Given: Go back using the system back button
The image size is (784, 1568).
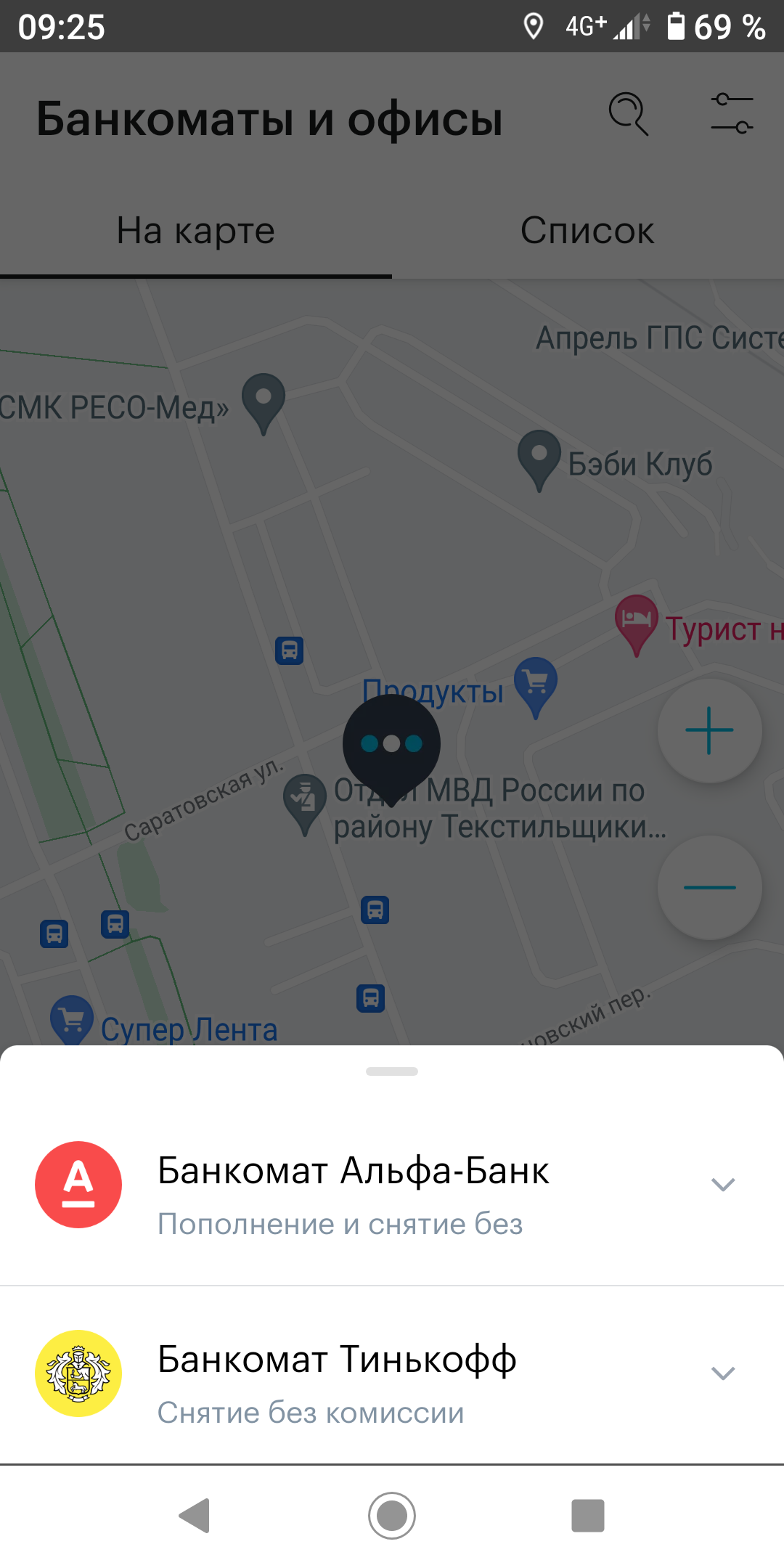Looking at the screenshot, I should [195, 1516].
